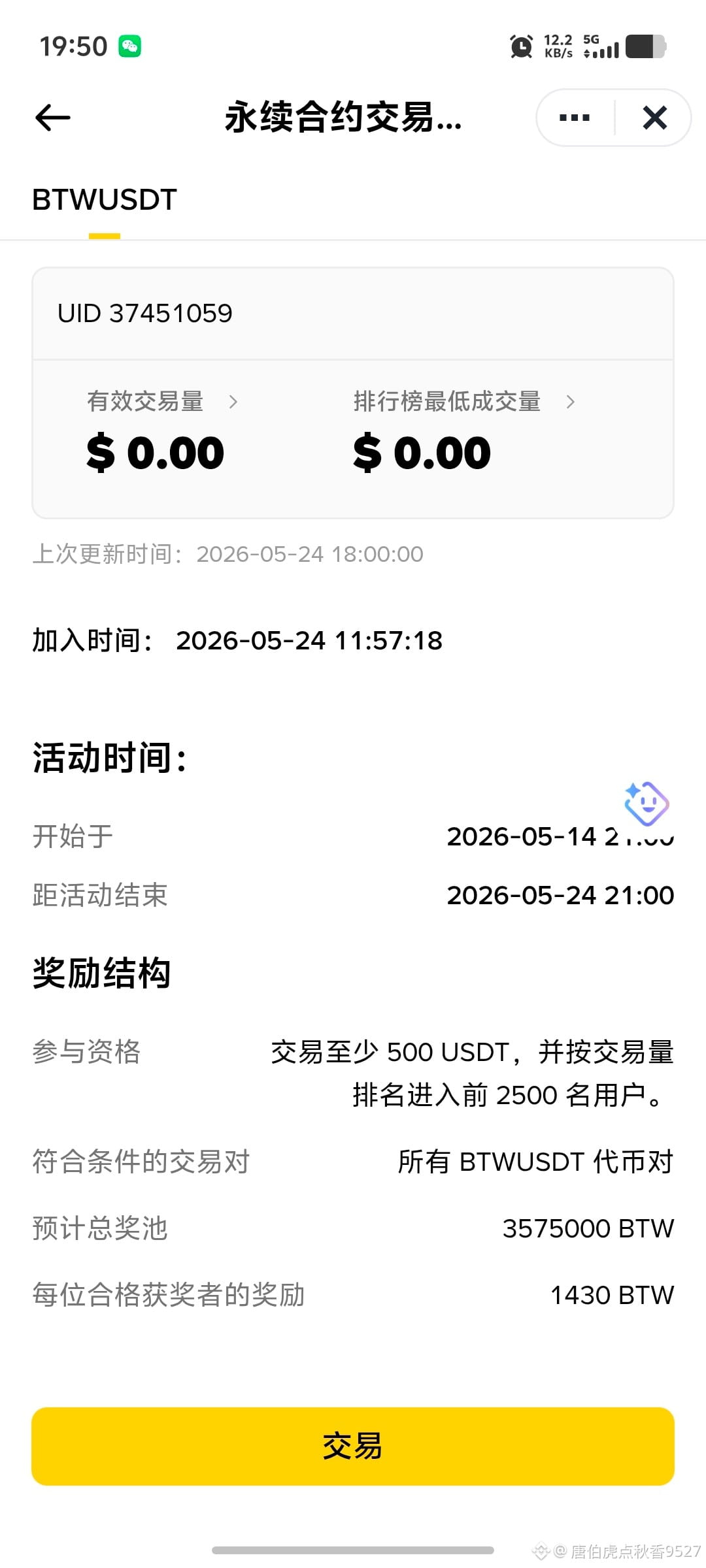Open 排行榜最低成交量 details
Image resolution: width=706 pixels, height=1568 pixels.
(x=464, y=401)
